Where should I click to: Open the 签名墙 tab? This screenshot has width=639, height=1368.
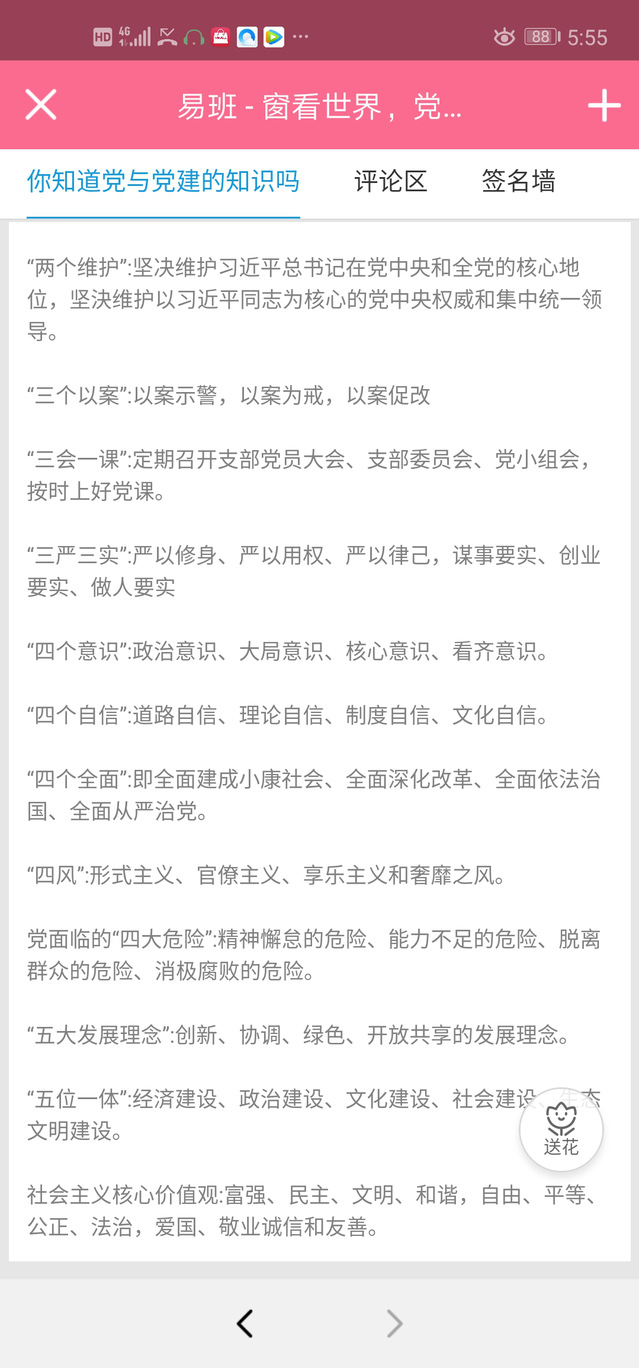[x=518, y=181]
